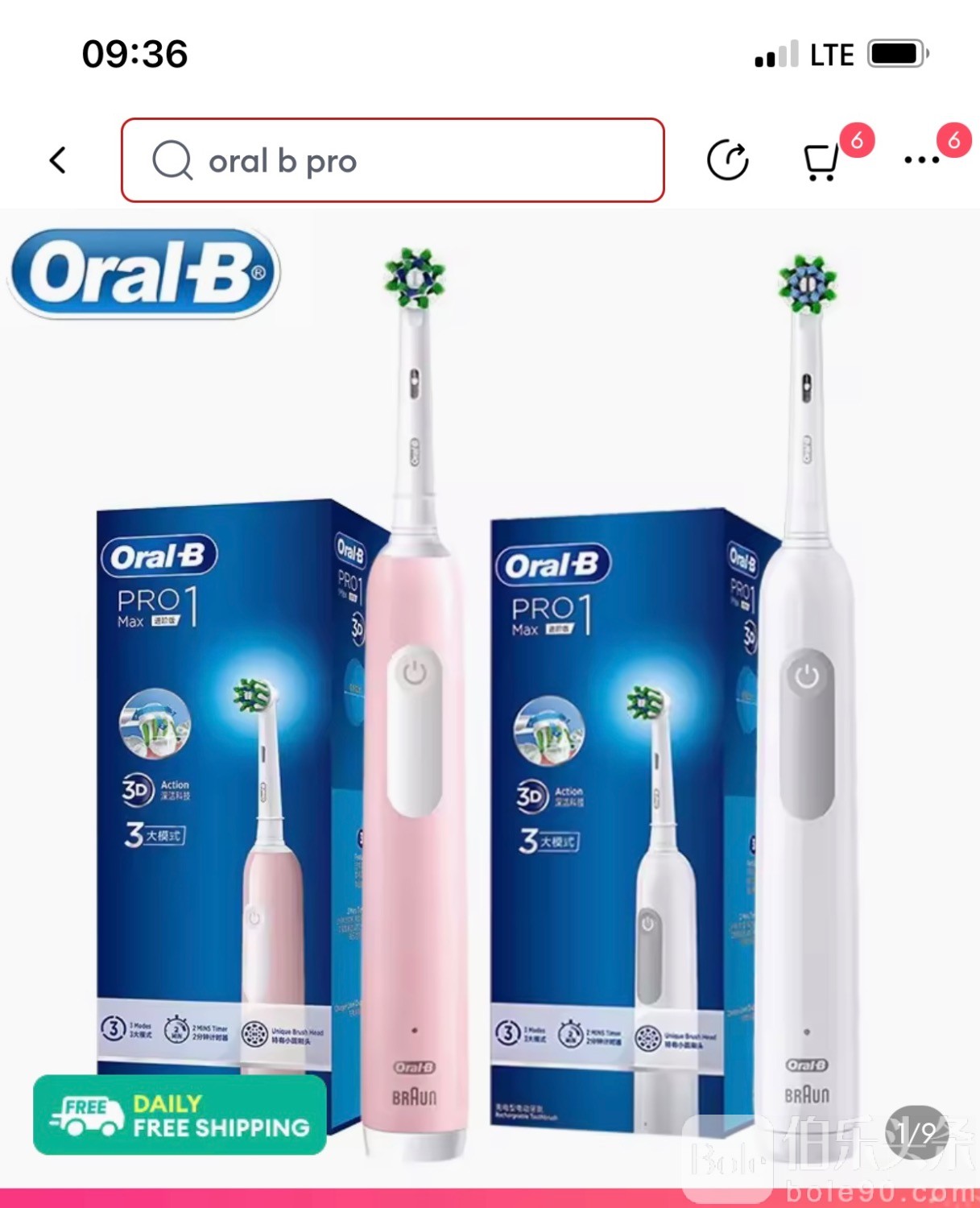The width and height of the screenshot is (980, 1208).
Task: Open the shopping cart
Action: pyautogui.click(x=821, y=162)
